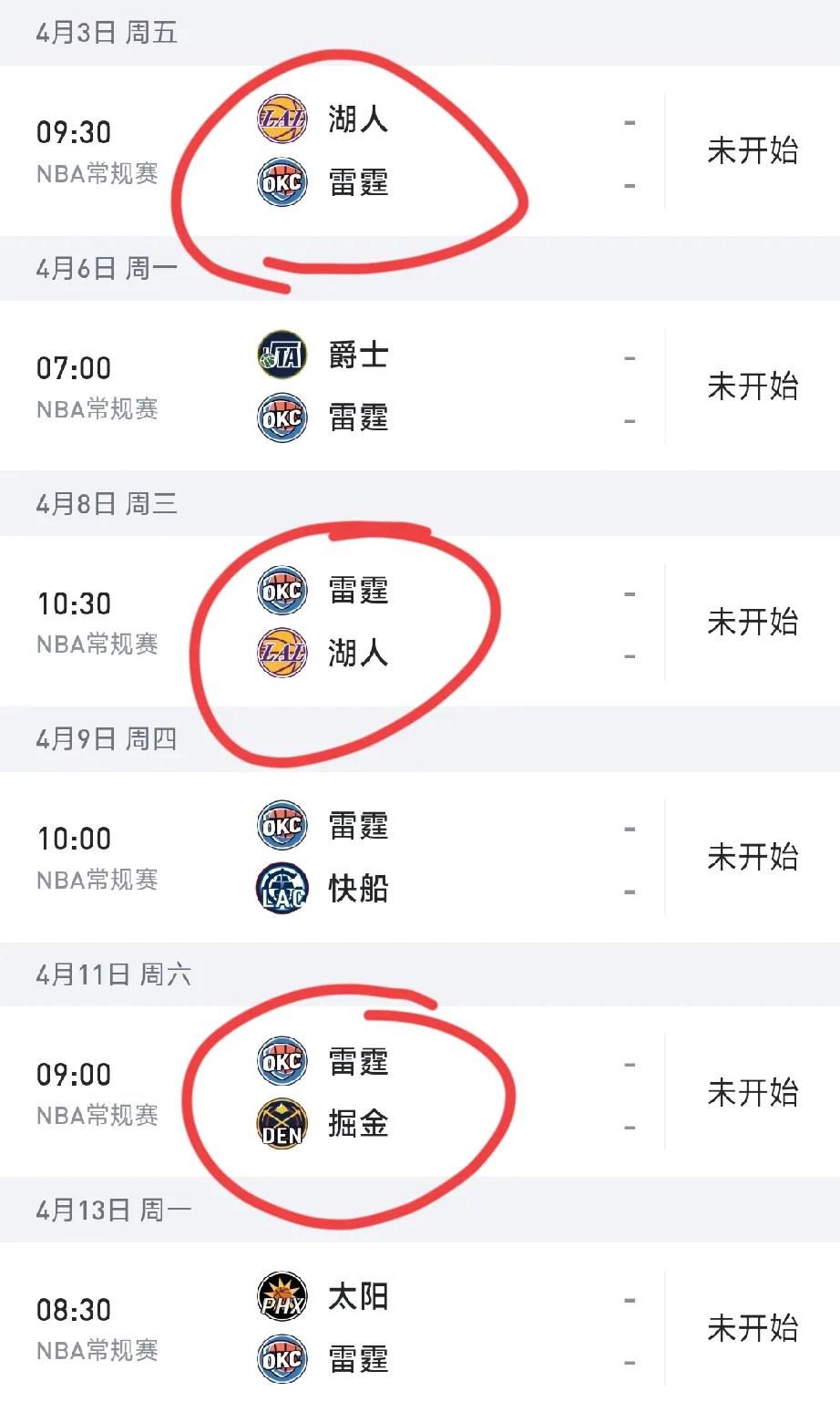Select the 10:00 Thunder-Clippers game time

(x=77, y=837)
